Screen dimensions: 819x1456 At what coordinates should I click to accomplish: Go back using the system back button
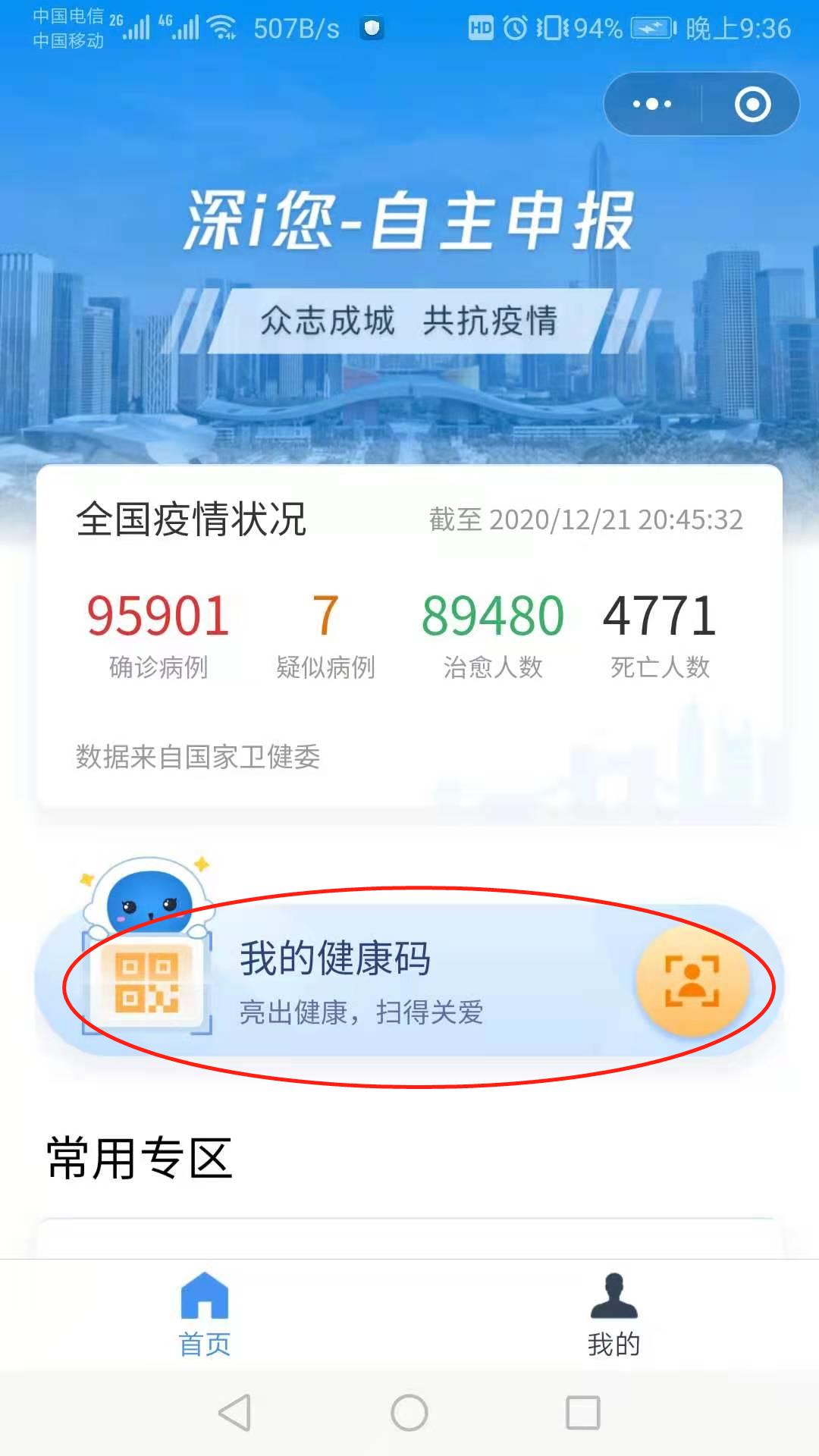[x=234, y=1413]
